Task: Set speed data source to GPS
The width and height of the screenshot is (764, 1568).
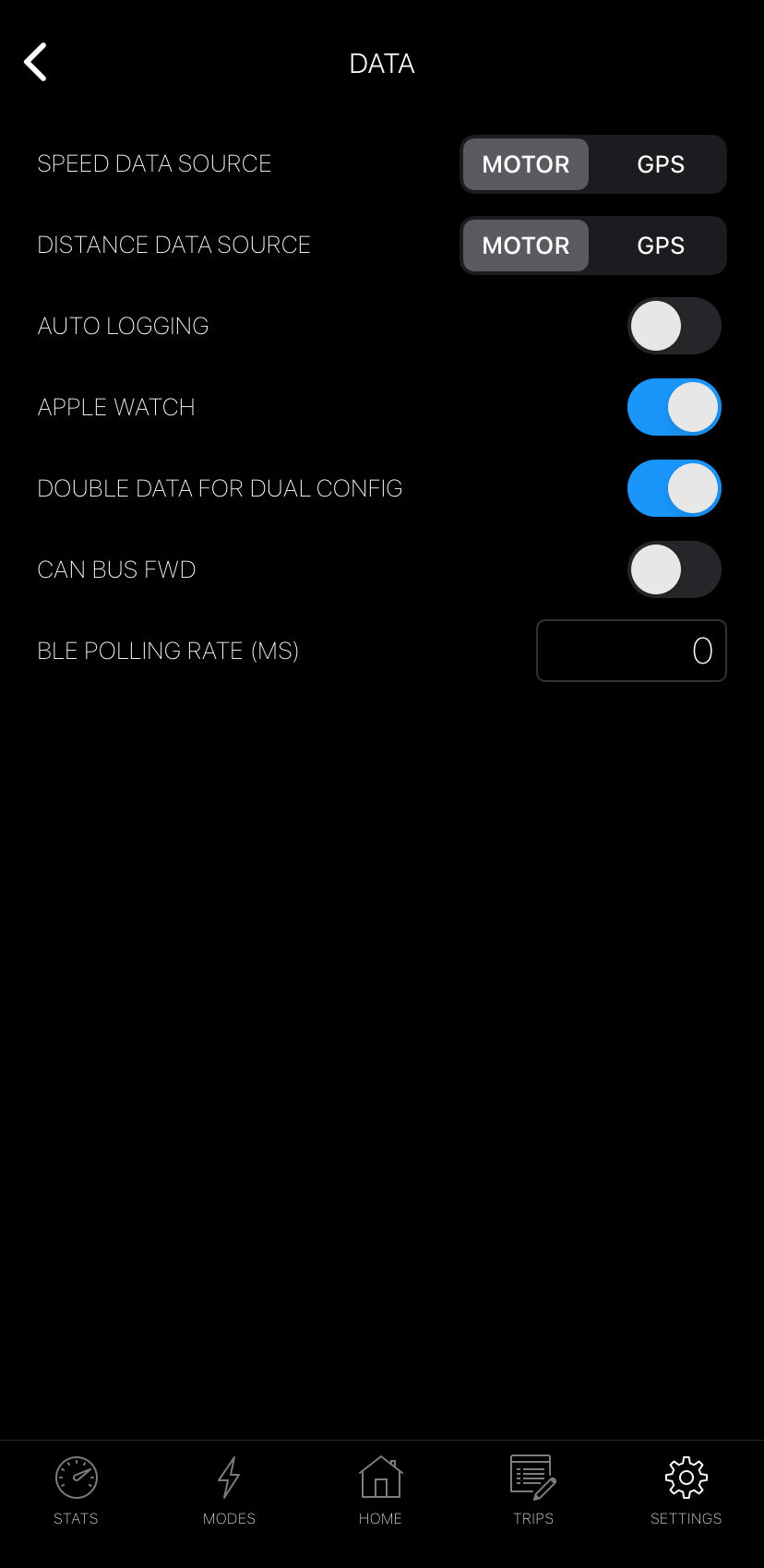Action: (x=660, y=164)
